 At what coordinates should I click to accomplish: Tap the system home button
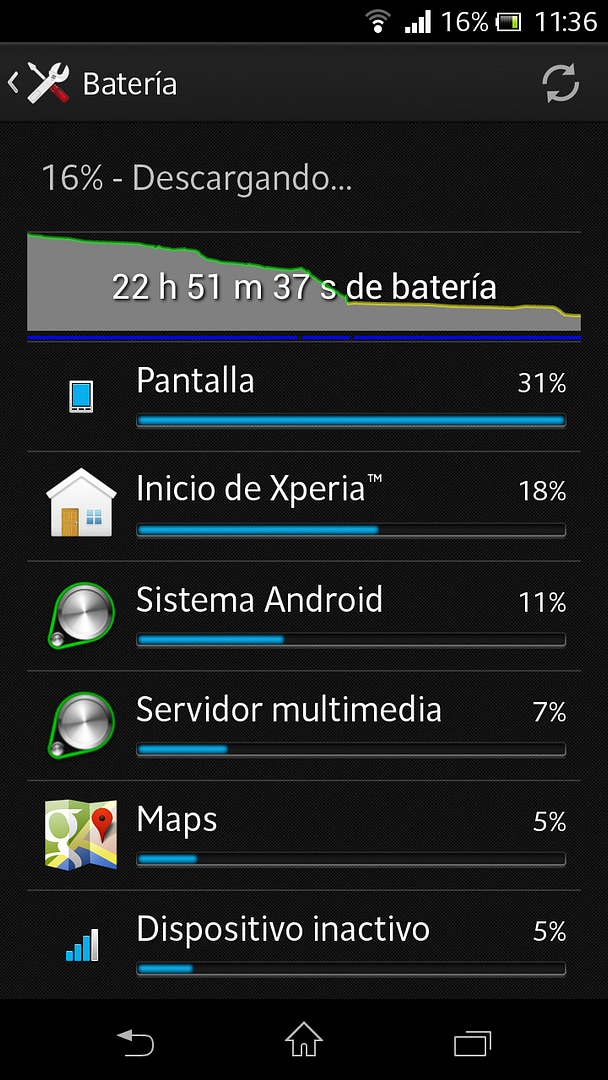coord(304,1041)
